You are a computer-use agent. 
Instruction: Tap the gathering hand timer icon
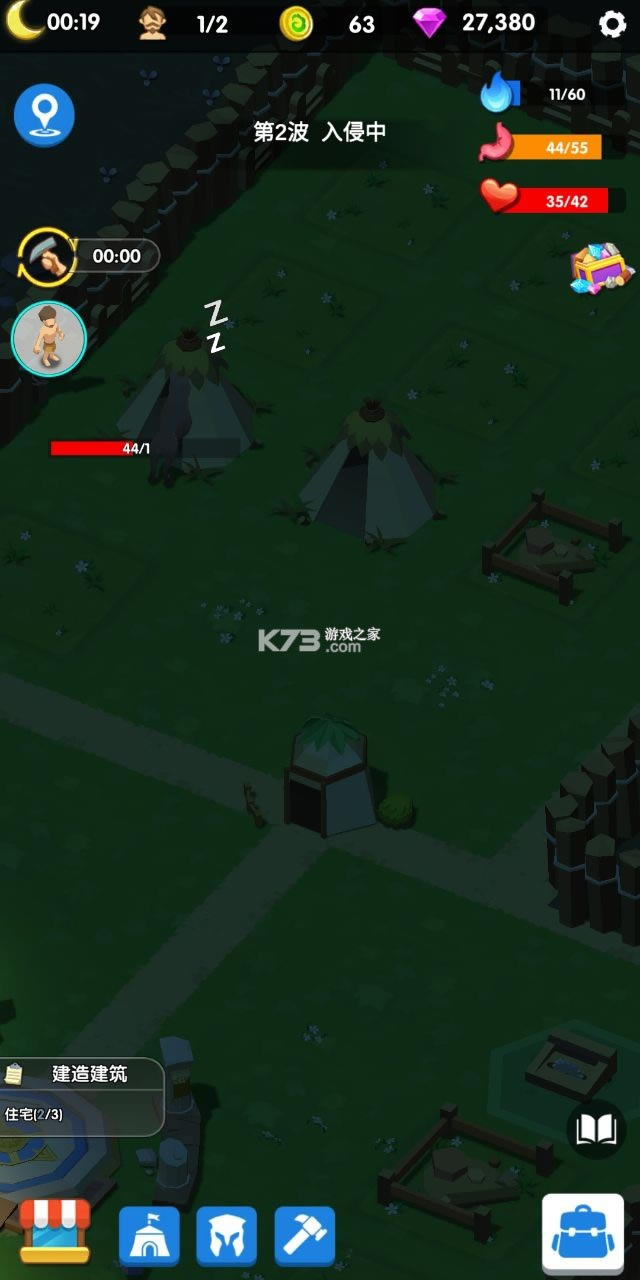48,256
